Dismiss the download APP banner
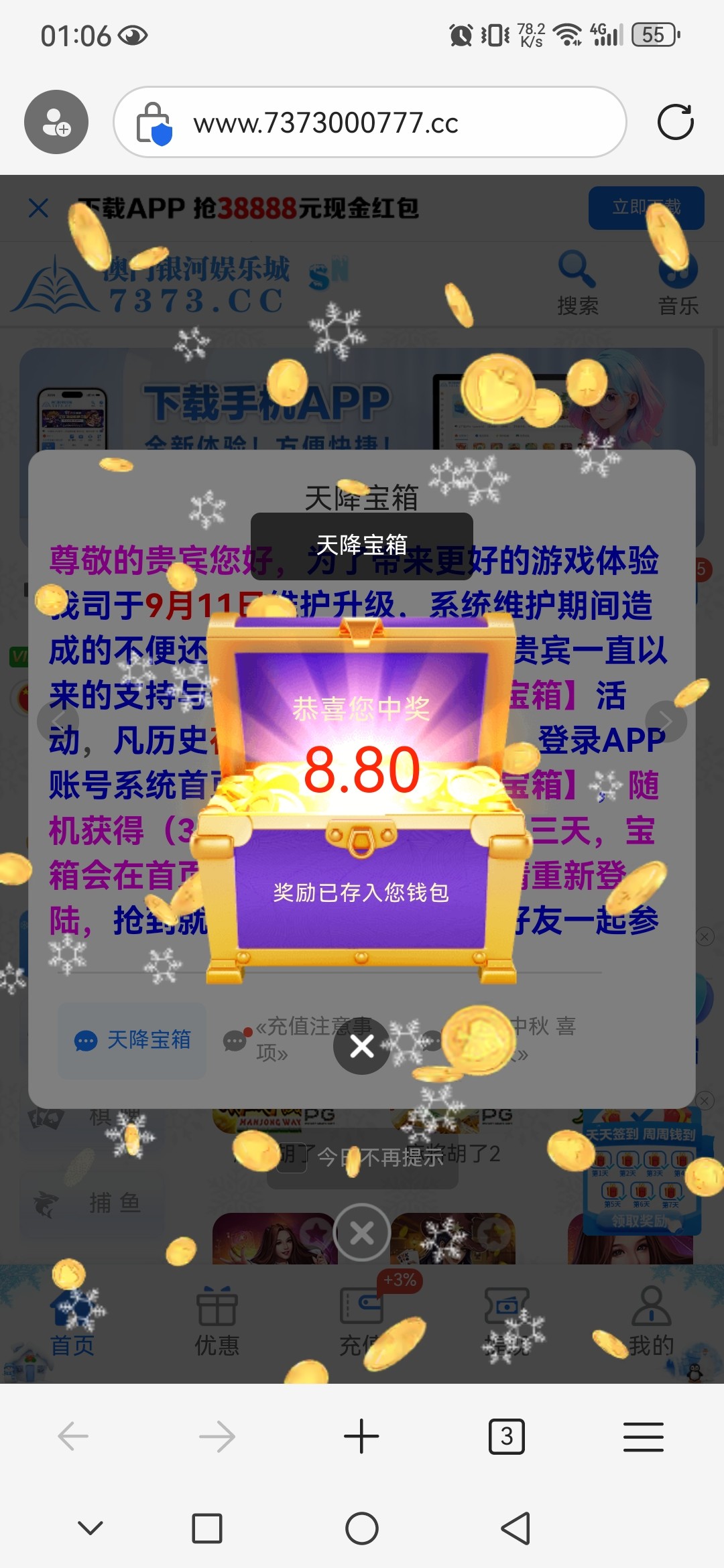This screenshot has height=1568, width=724. tap(39, 208)
